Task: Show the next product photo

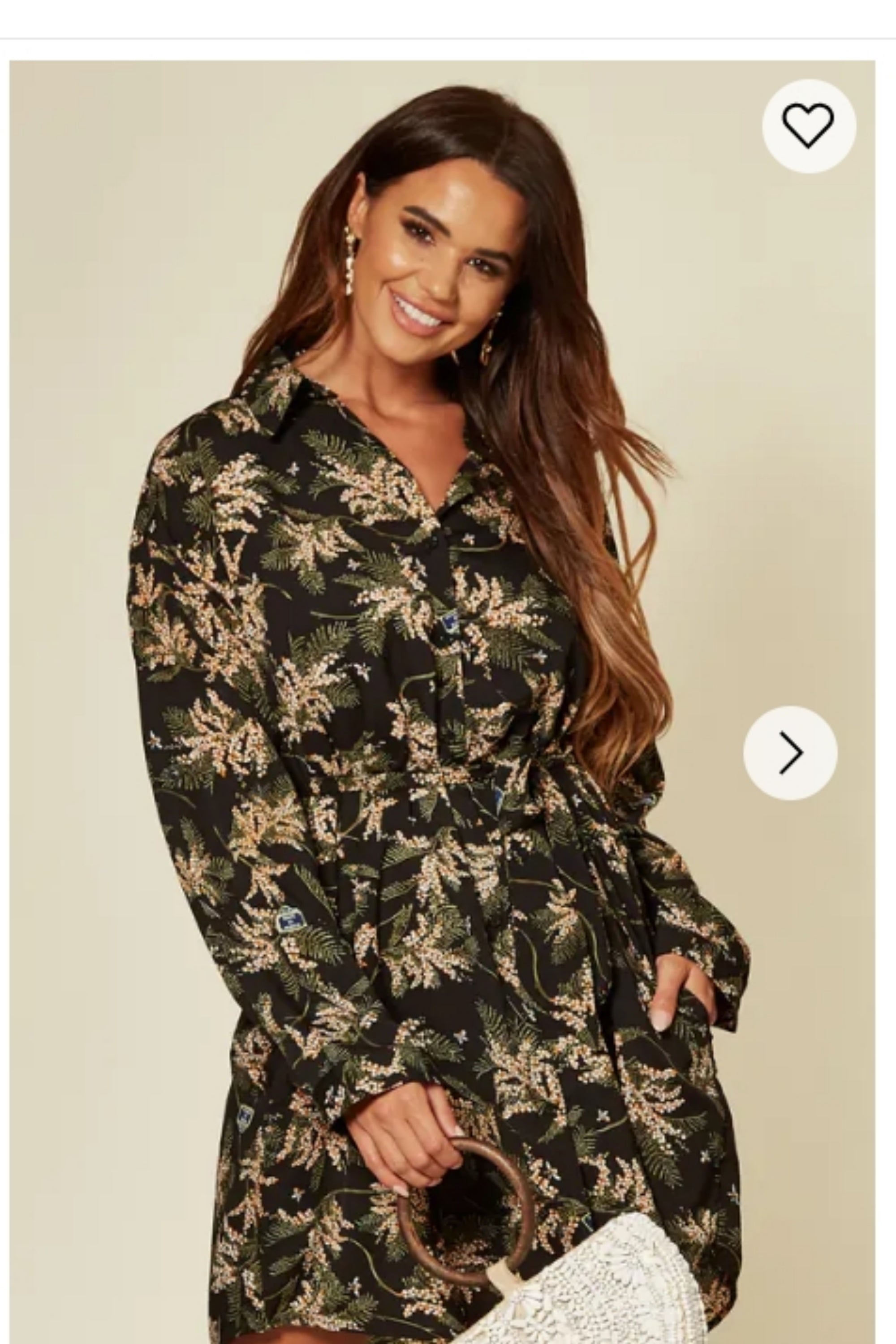Action: 790,753
